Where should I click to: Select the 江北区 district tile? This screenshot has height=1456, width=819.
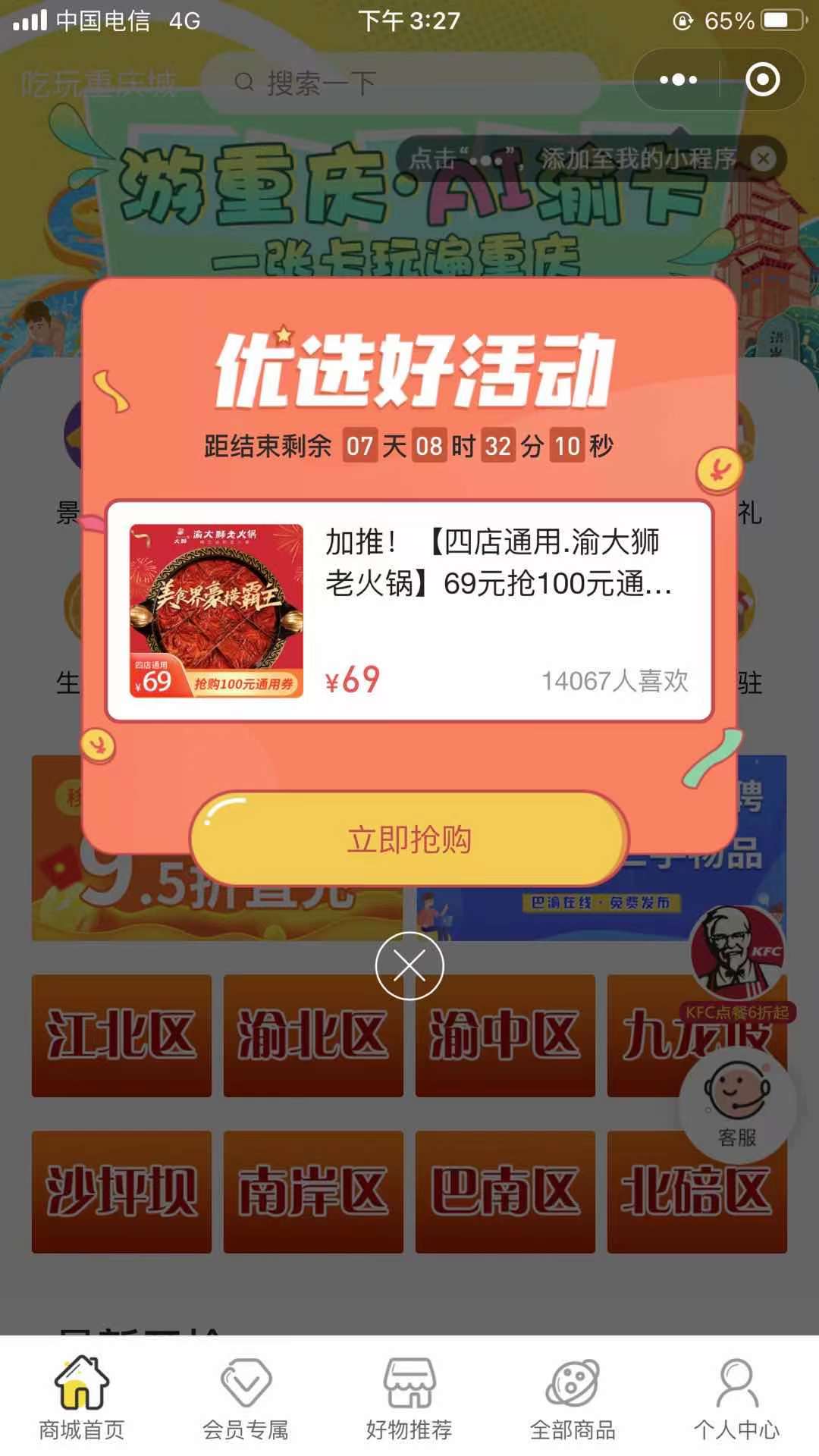(x=121, y=1035)
